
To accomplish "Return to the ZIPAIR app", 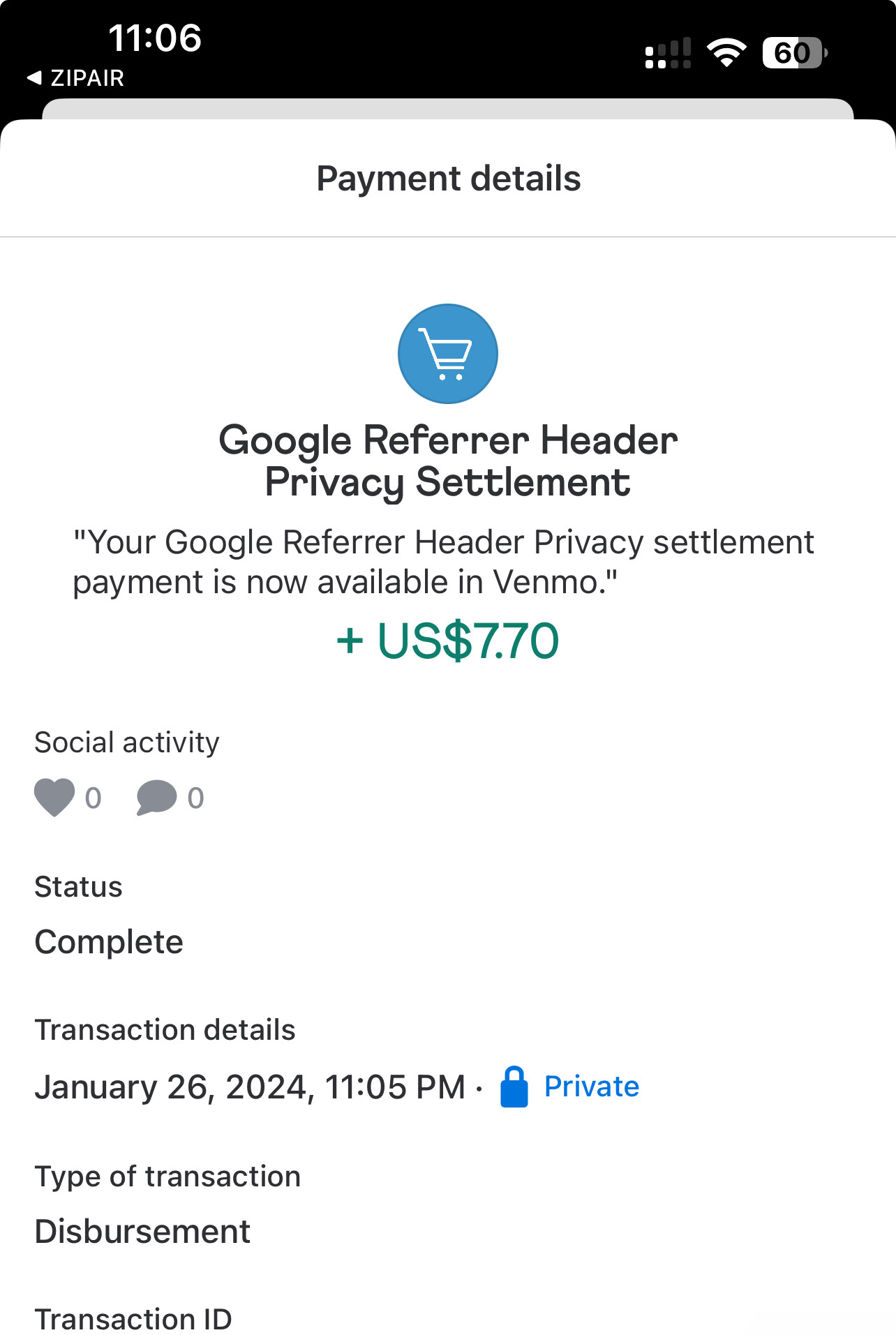I will click(75, 77).
